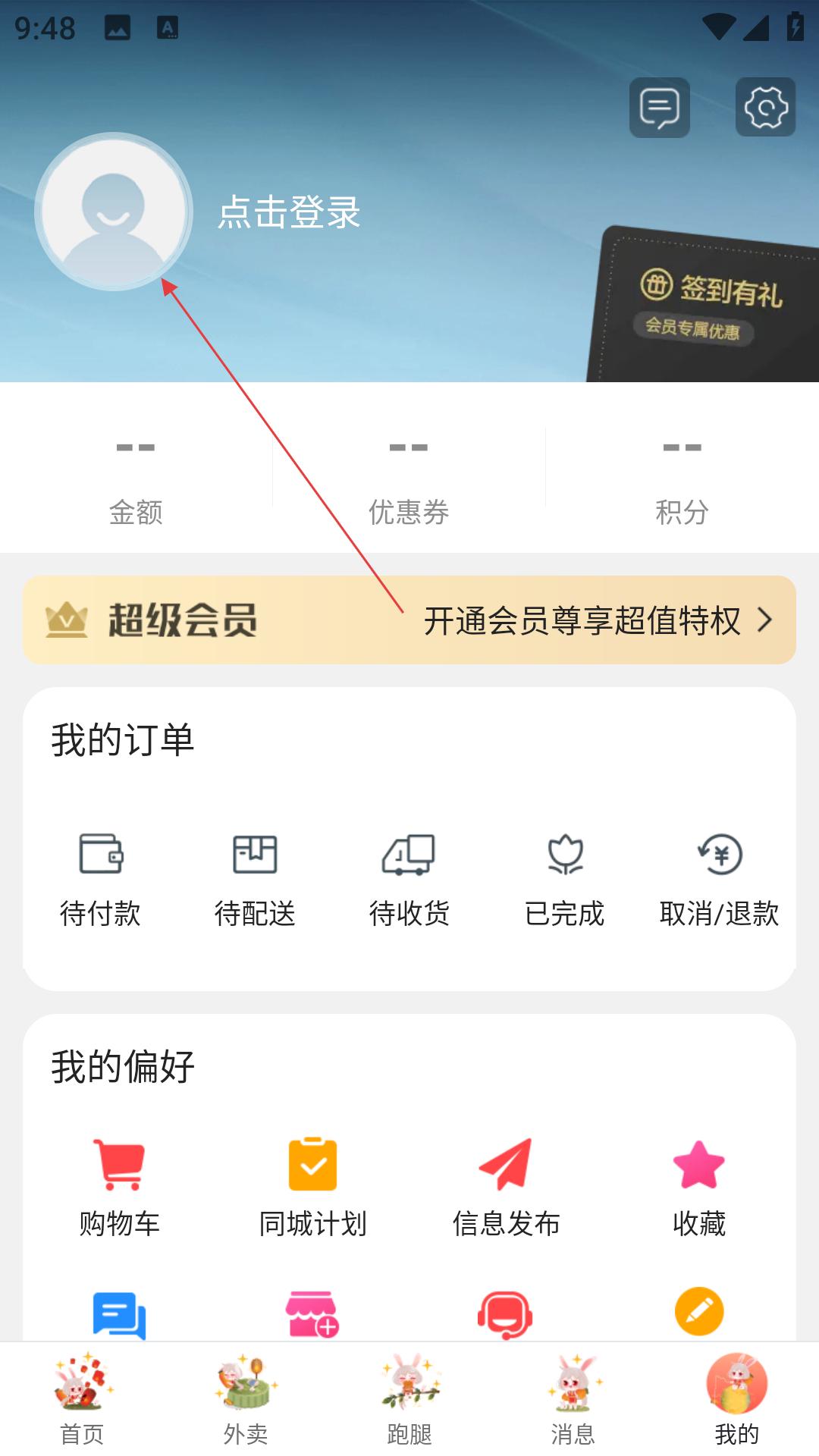Viewport: 819px width, 1456px height.
Task: Tap 点击登录 to log in
Action: pos(289,212)
